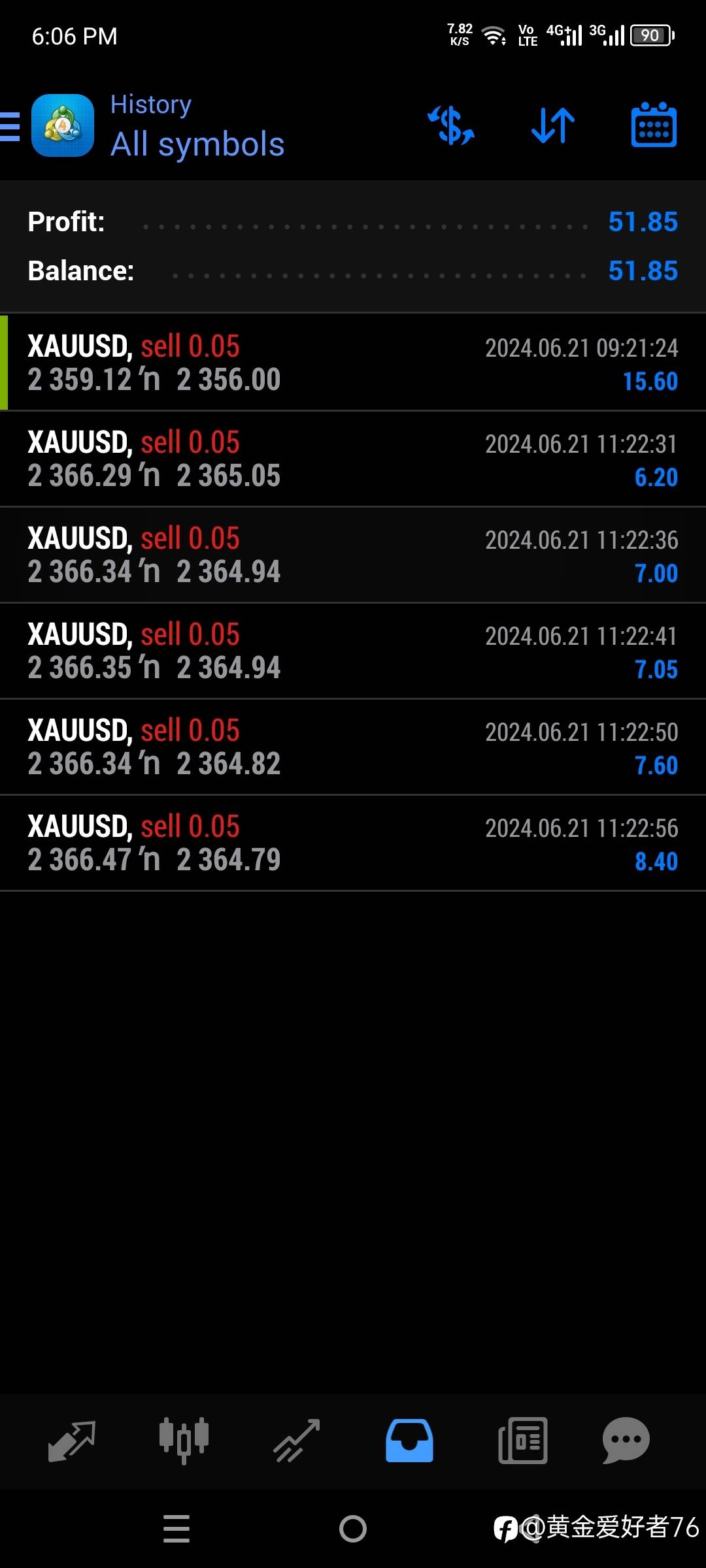The width and height of the screenshot is (706, 1568).
Task: Open the calendar date range picker
Action: click(x=654, y=125)
